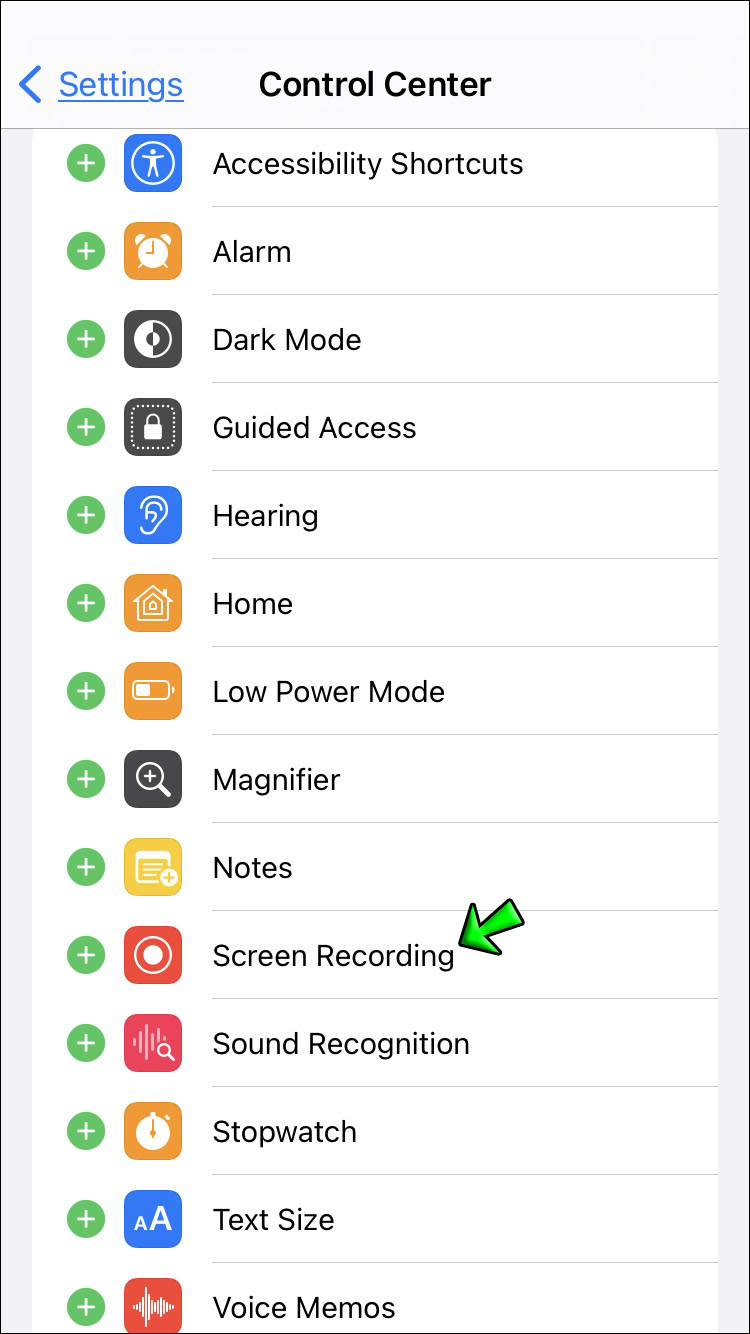This screenshot has height=1334, width=750.
Task: Add Low Power Mode control
Action: 86,691
